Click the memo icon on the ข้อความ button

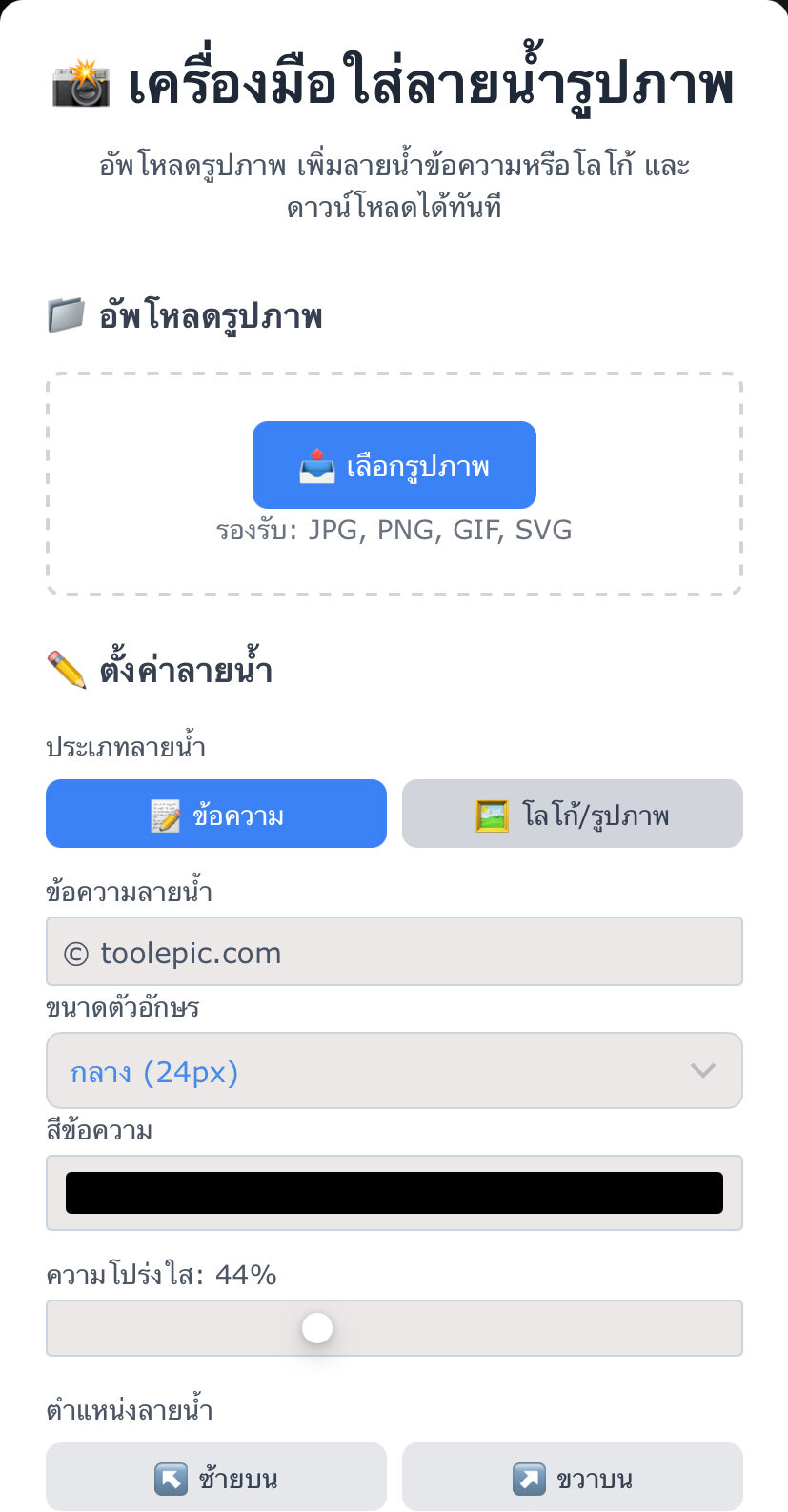tap(164, 814)
